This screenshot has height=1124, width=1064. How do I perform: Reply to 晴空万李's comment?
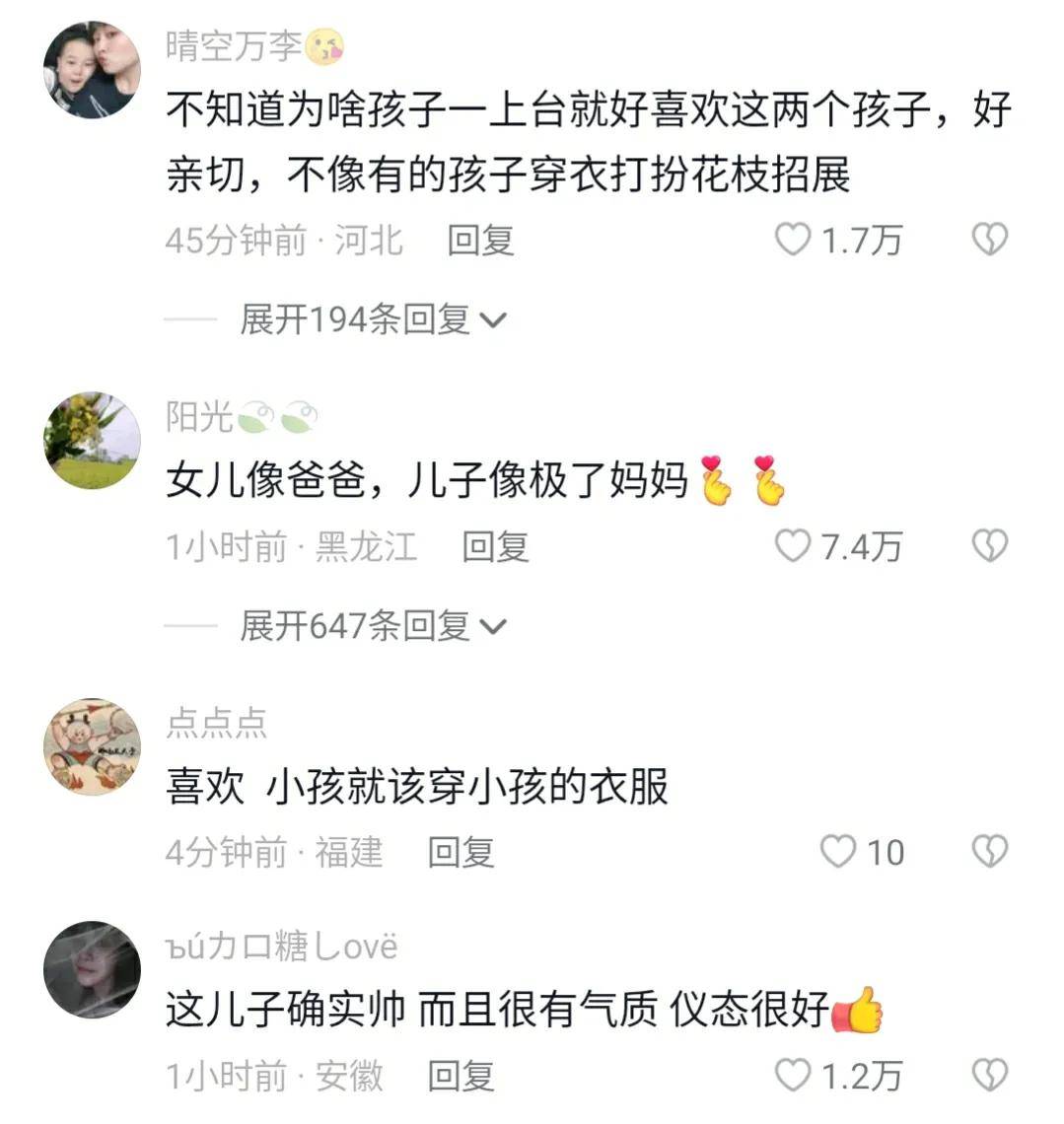point(480,240)
